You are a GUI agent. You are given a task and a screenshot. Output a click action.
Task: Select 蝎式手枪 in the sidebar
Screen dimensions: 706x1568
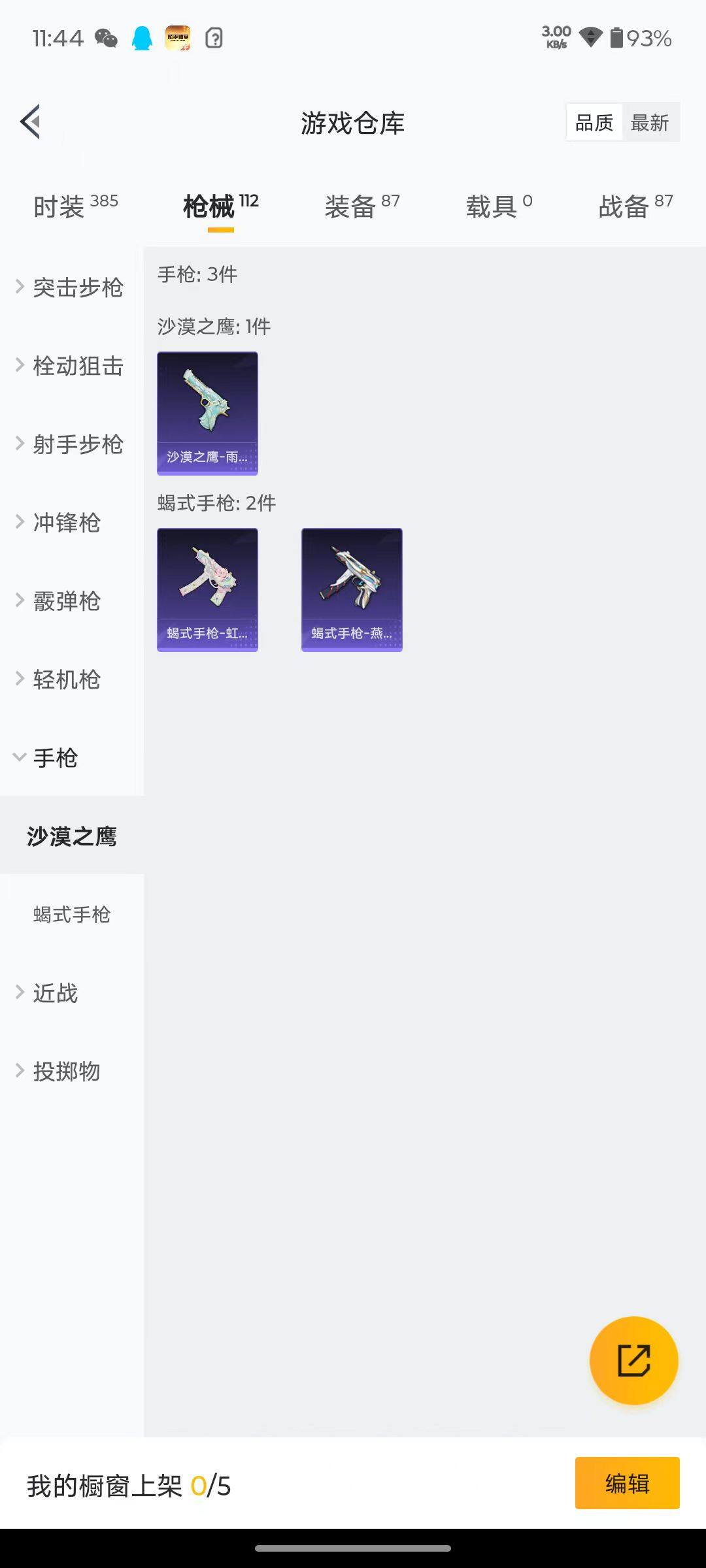(x=72, y=914)
